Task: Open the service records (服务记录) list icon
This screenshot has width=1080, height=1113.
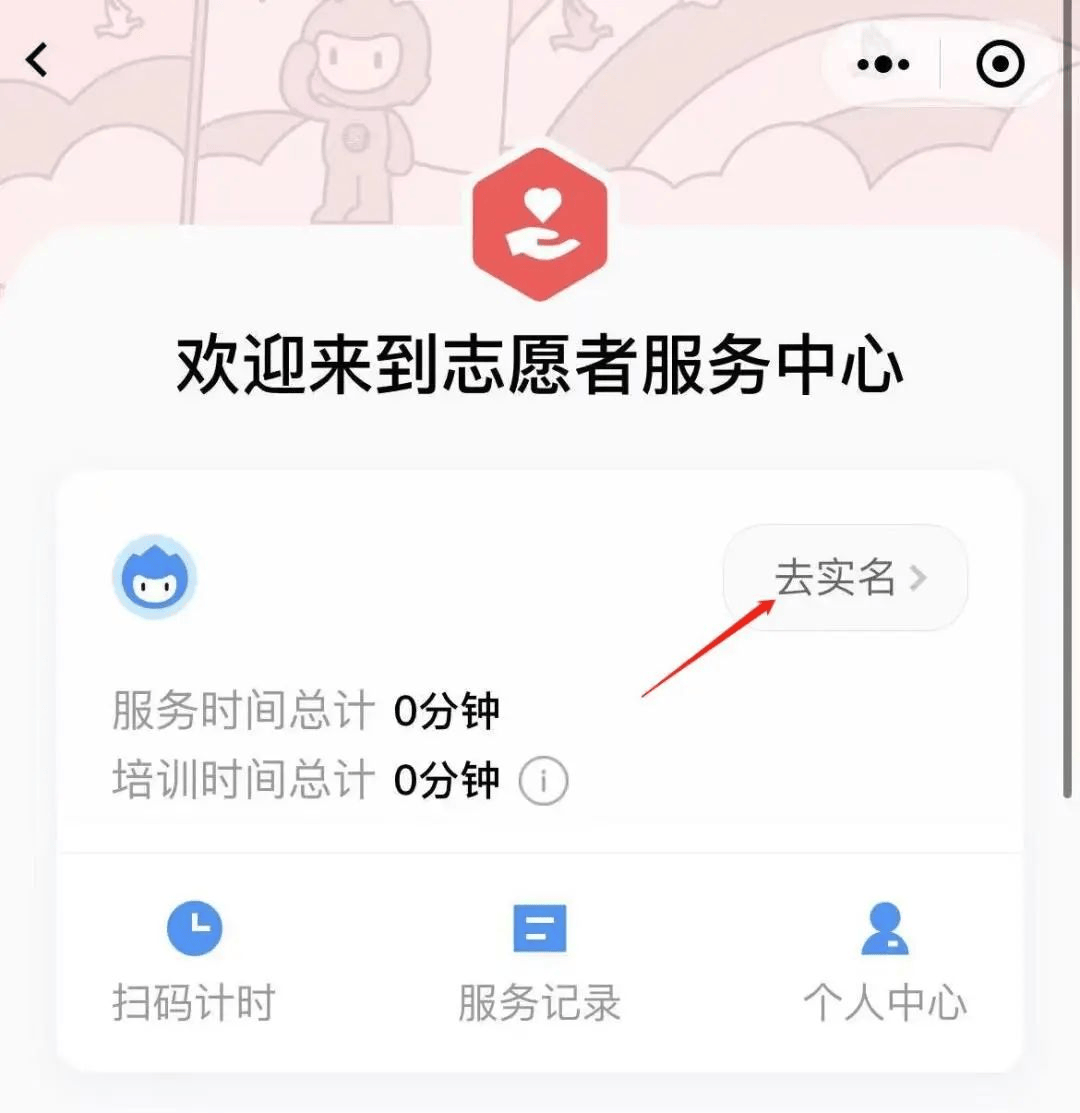Action: coord(539,928)
